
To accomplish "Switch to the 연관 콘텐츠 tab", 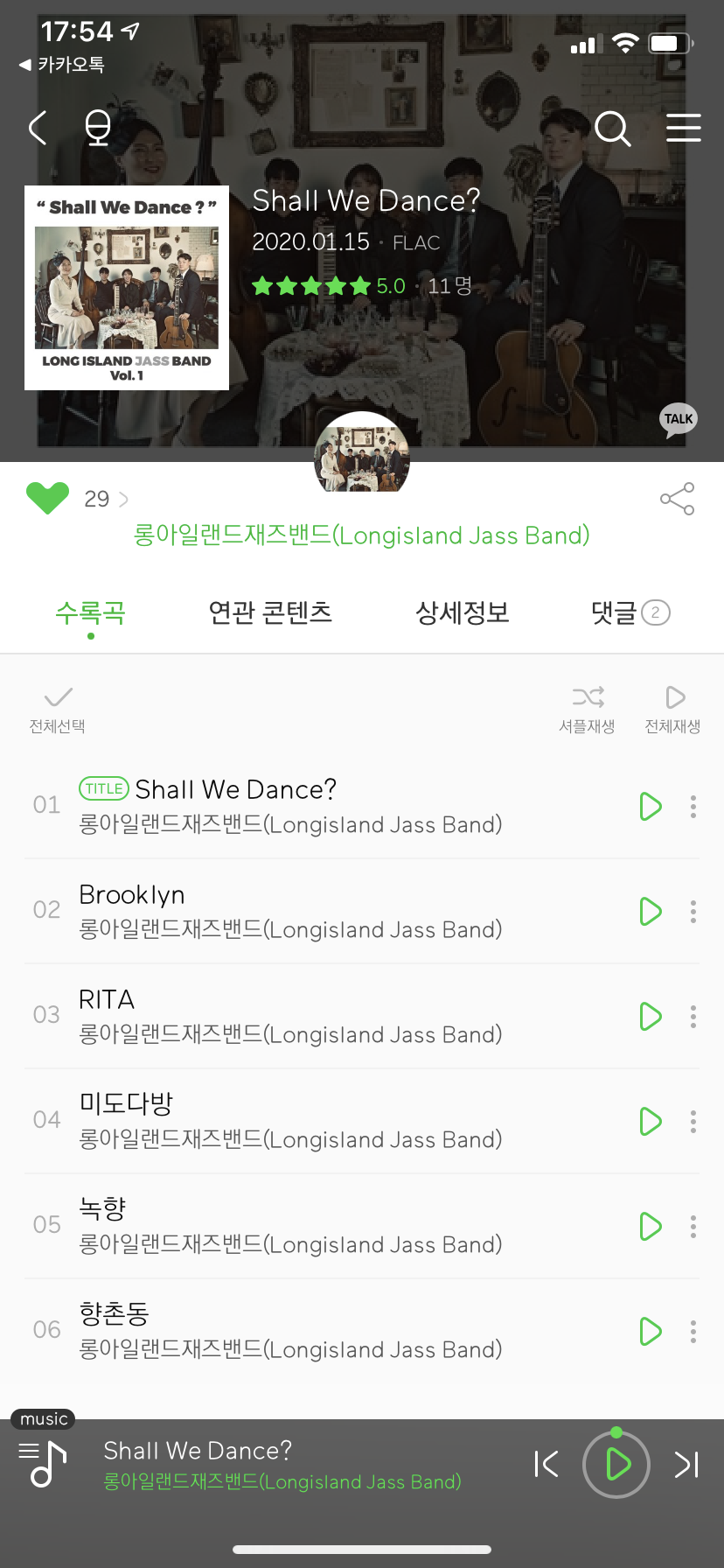I will [270, 612].
